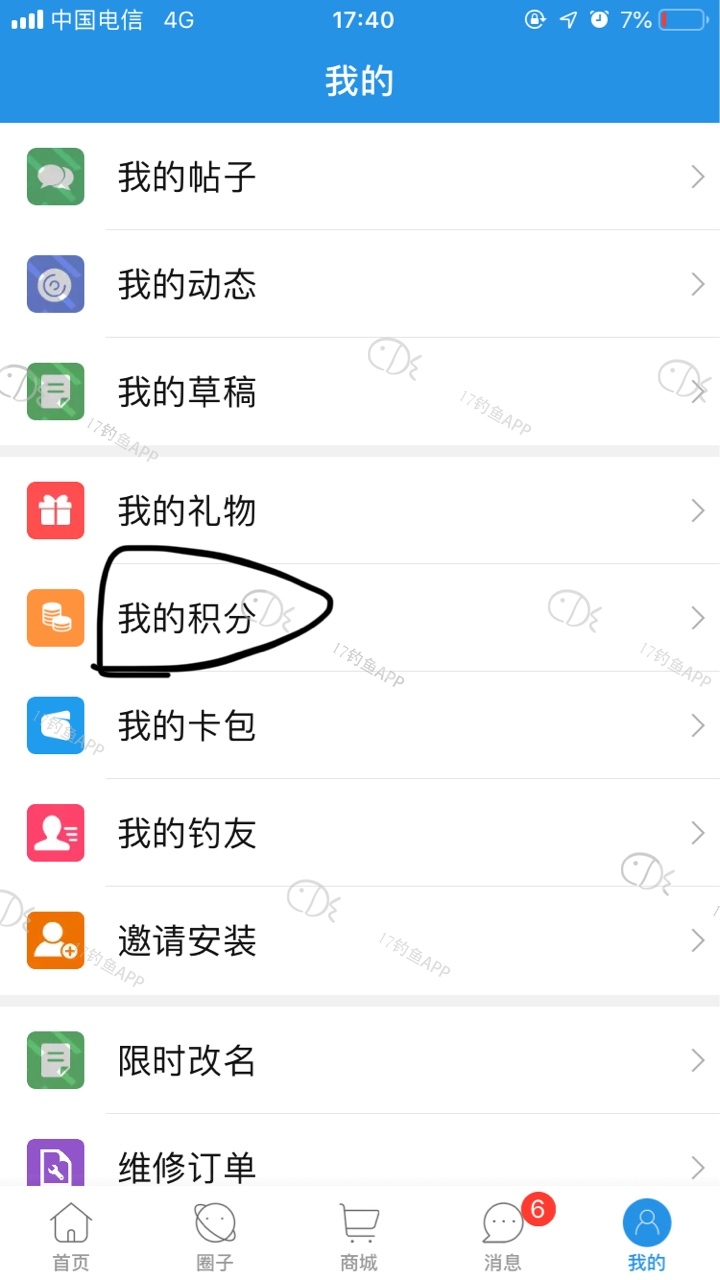Open 我的钓友 row
Image resolution: width=720 pixels, height=1280 pixels.
[x=360, y=833]
